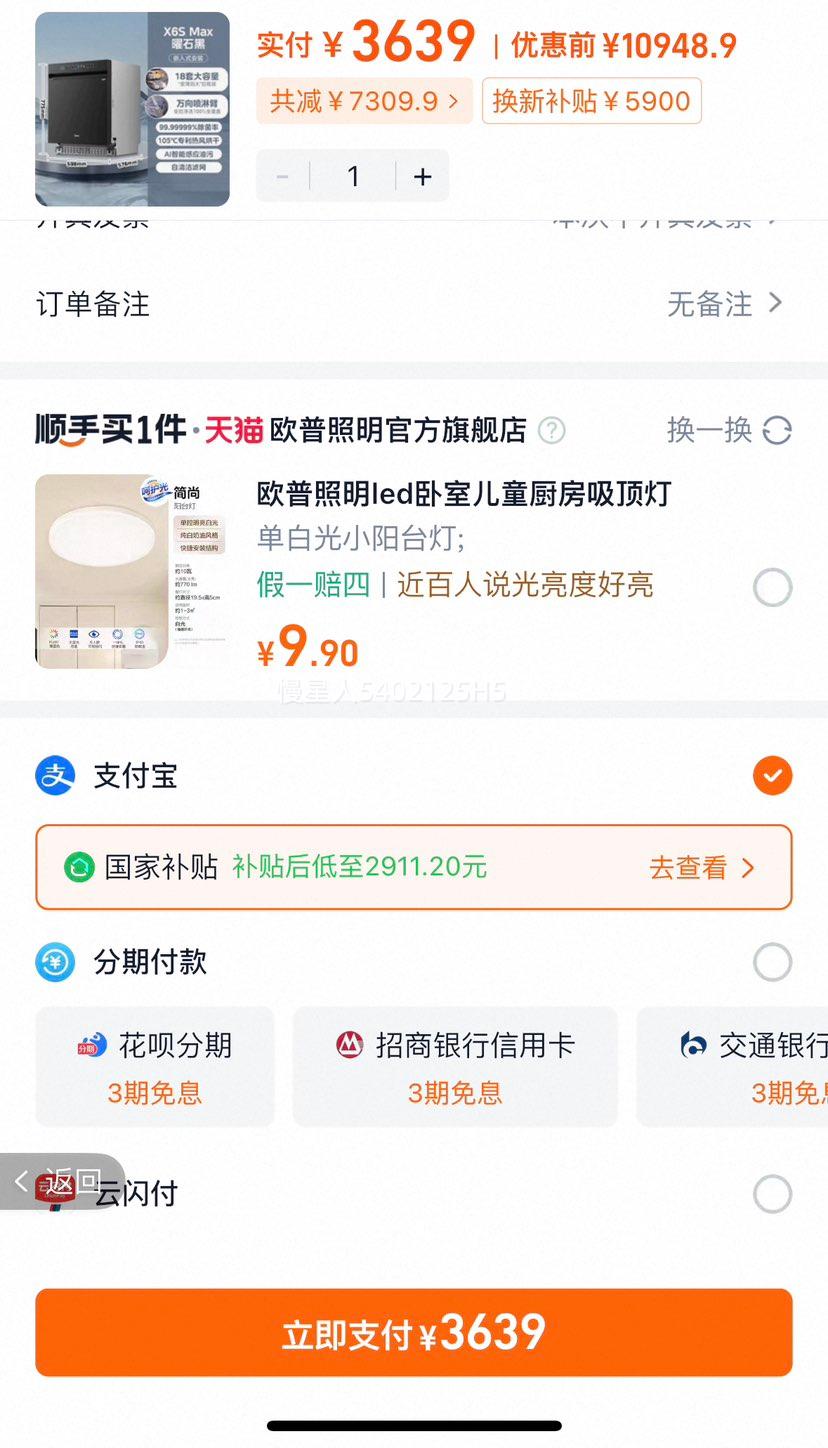Tap 换一换 to refresh add-on item
Image resolution: width=828 pixels, height=1448 pixels.
[729, 430]
